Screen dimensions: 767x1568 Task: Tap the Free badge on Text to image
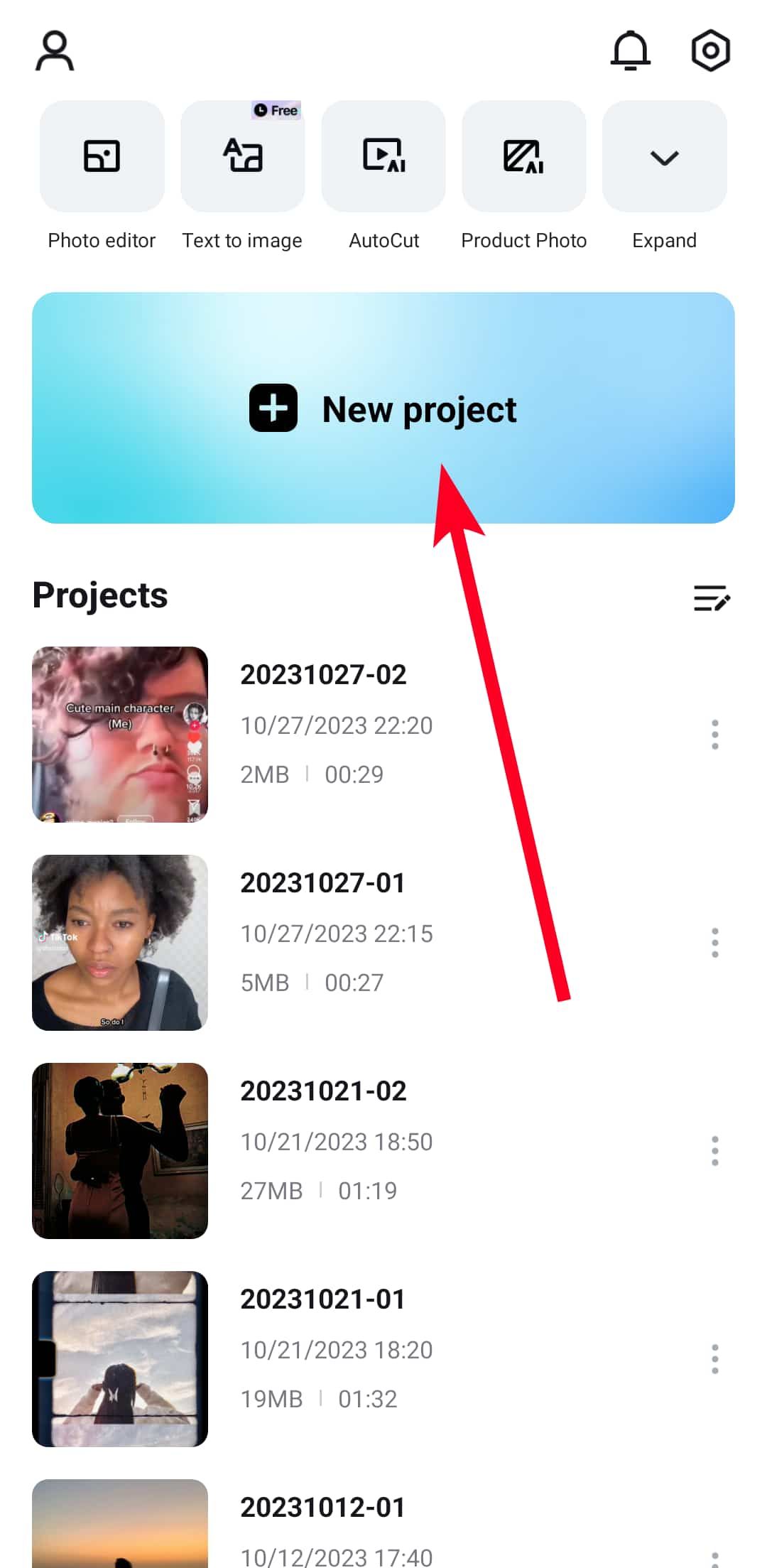pyautogui.click(x=276, y=110)
